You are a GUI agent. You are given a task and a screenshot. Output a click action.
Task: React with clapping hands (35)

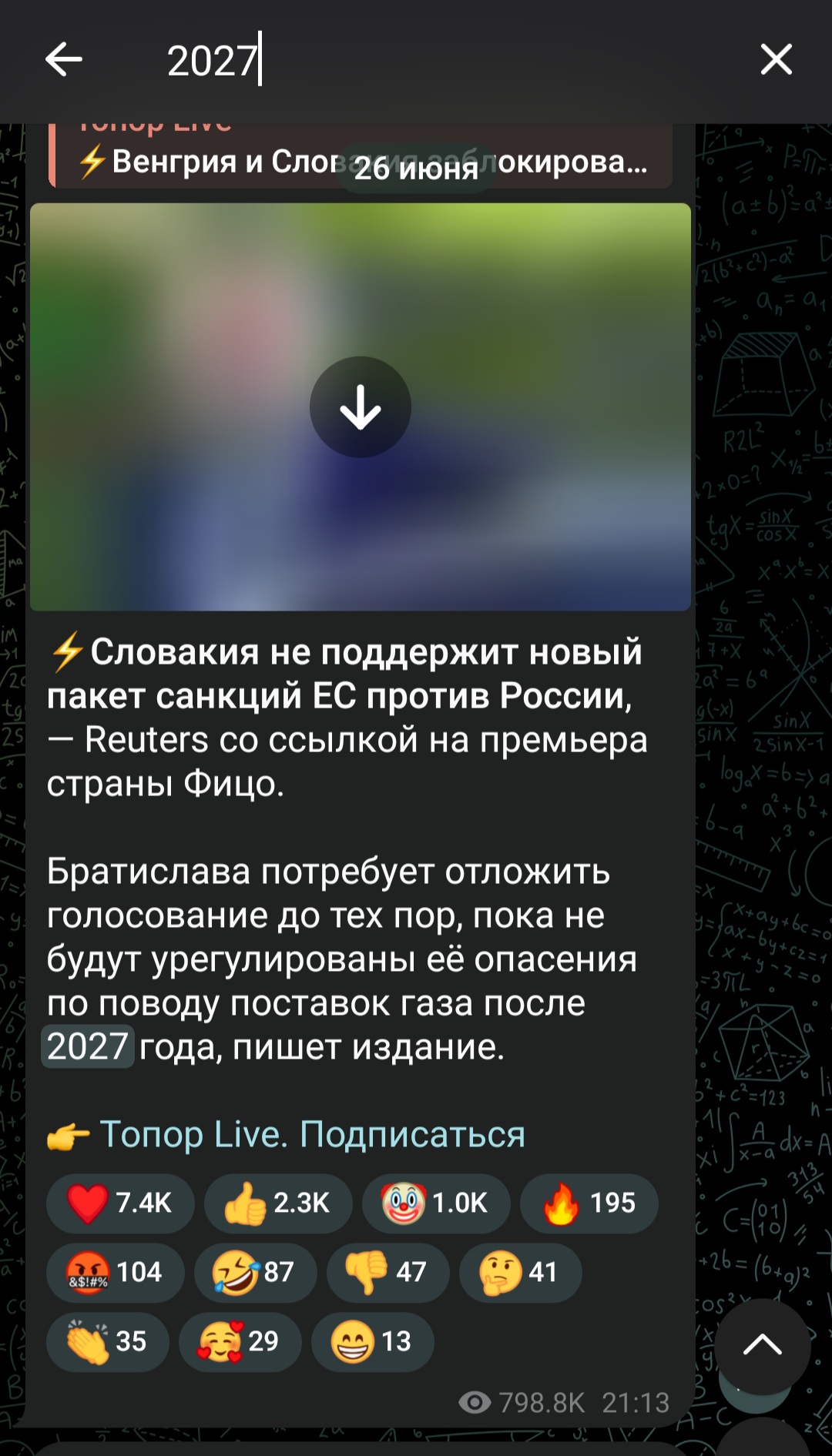click(107, 1341)
